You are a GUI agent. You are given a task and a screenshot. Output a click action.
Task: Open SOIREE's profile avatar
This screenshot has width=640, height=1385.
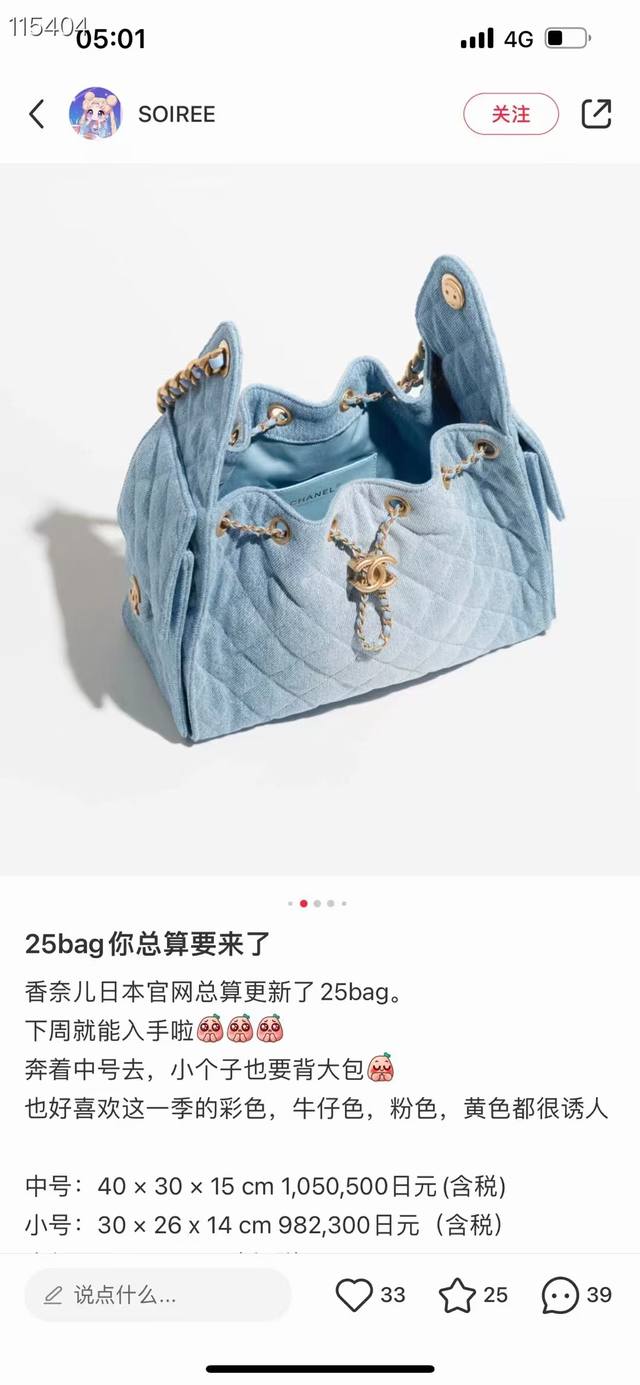[95, 114]
